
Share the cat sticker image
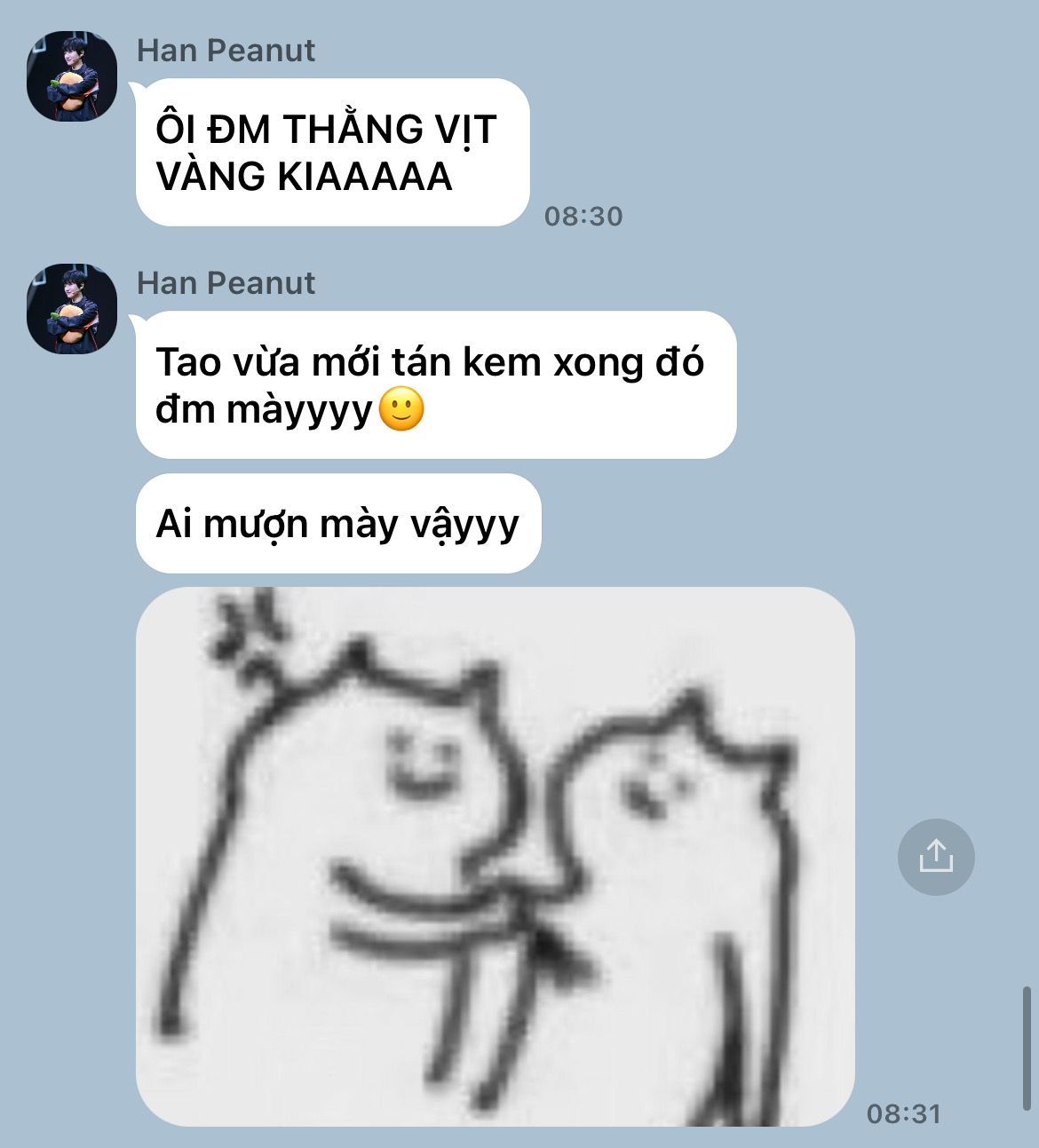[936, 857]
